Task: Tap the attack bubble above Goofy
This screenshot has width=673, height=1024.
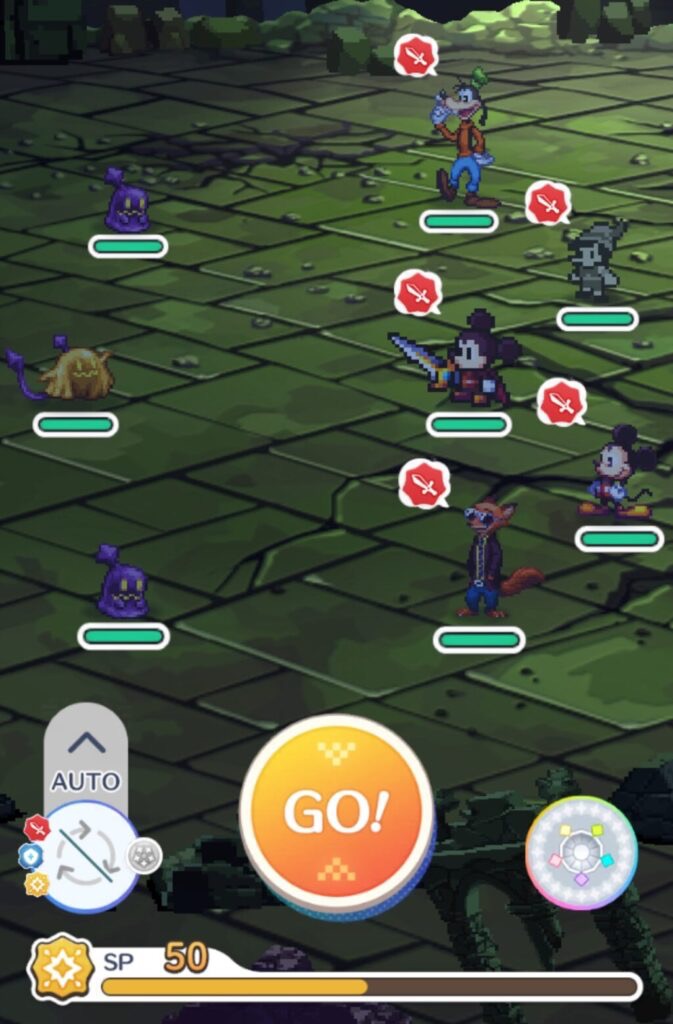Action: pyautogui.click(x=415, y=56)
